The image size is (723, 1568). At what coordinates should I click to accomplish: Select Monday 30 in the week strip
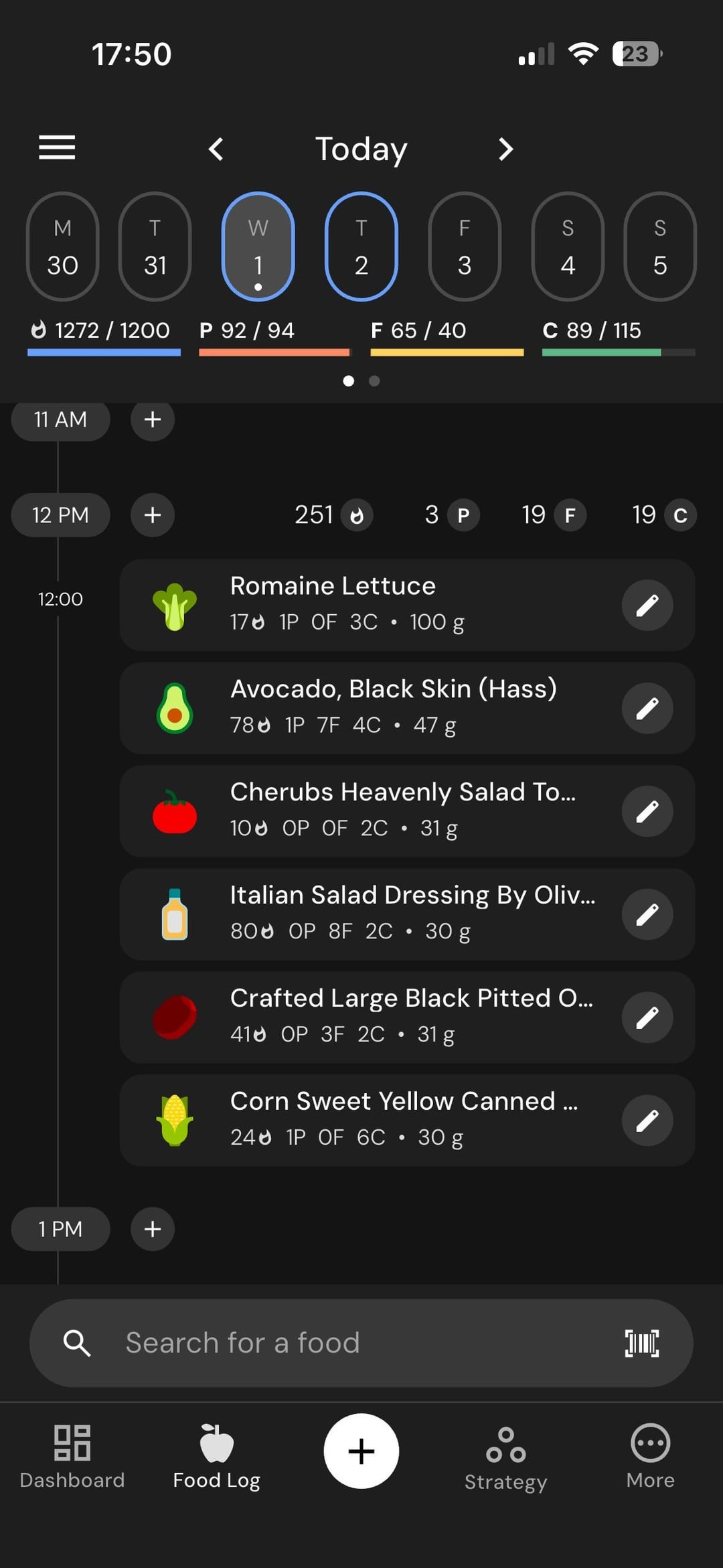pos(62,246)
